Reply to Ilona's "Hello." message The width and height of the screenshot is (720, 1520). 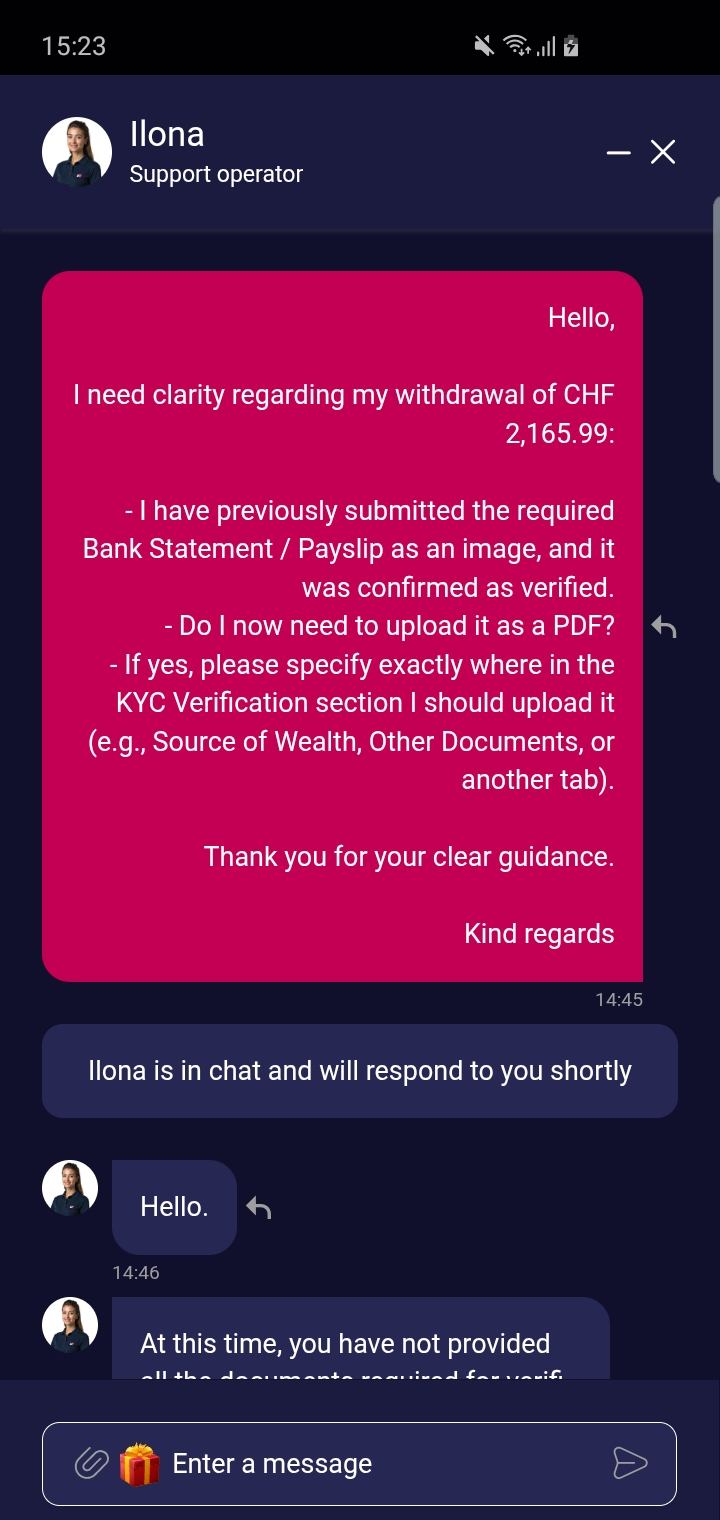(x=259, y=1208)
